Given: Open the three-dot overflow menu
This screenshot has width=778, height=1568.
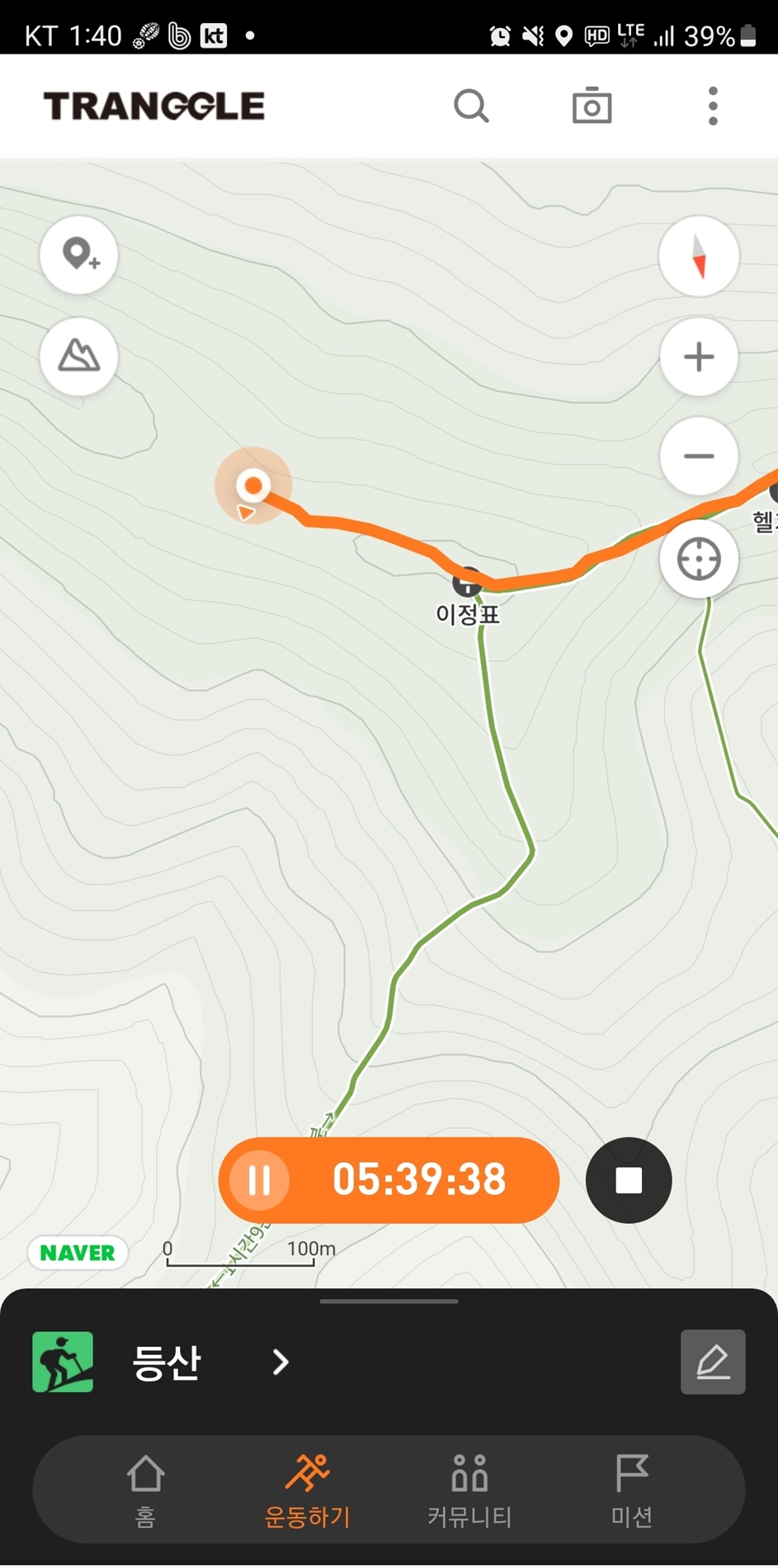Looking at the screenshot, I should (x=713, y=106).
